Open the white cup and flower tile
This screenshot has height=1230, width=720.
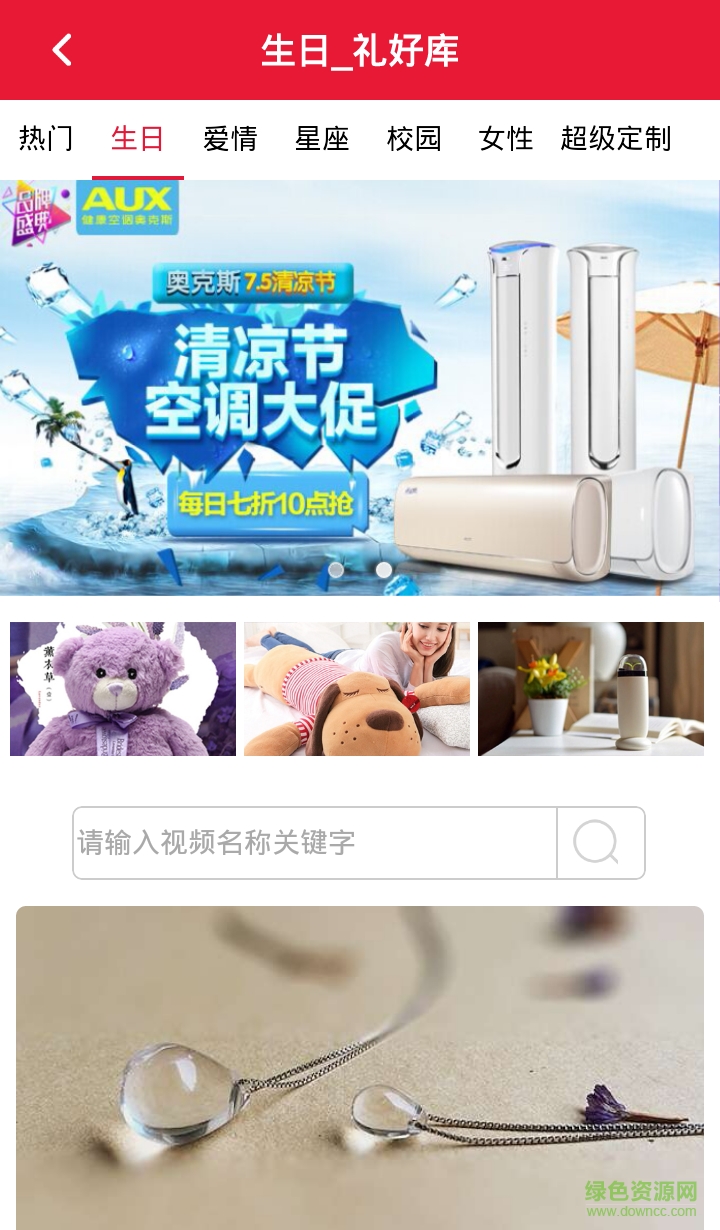point(591,689)
